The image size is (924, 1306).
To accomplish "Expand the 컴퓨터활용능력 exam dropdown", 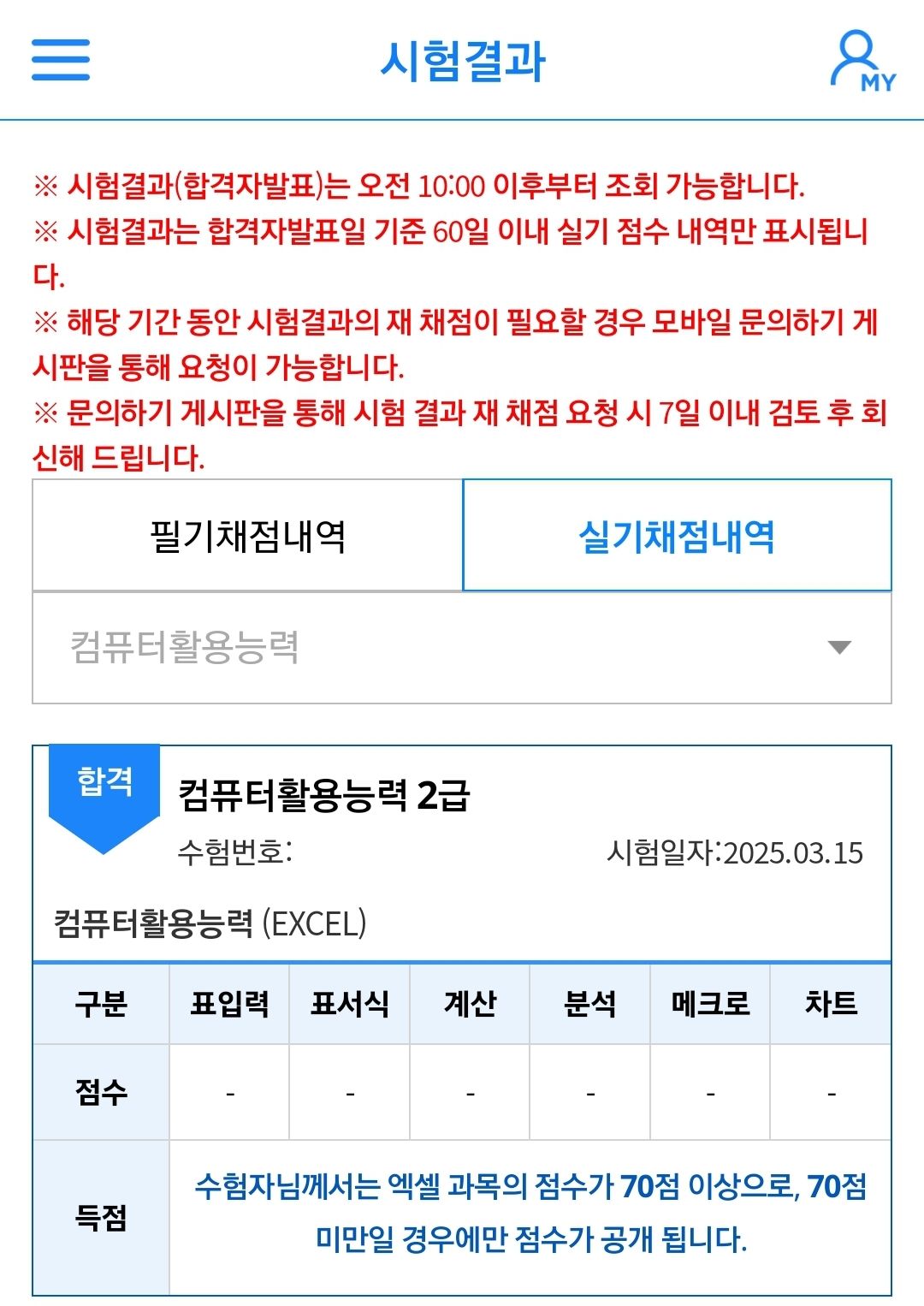I will click(x=462, y=648).
